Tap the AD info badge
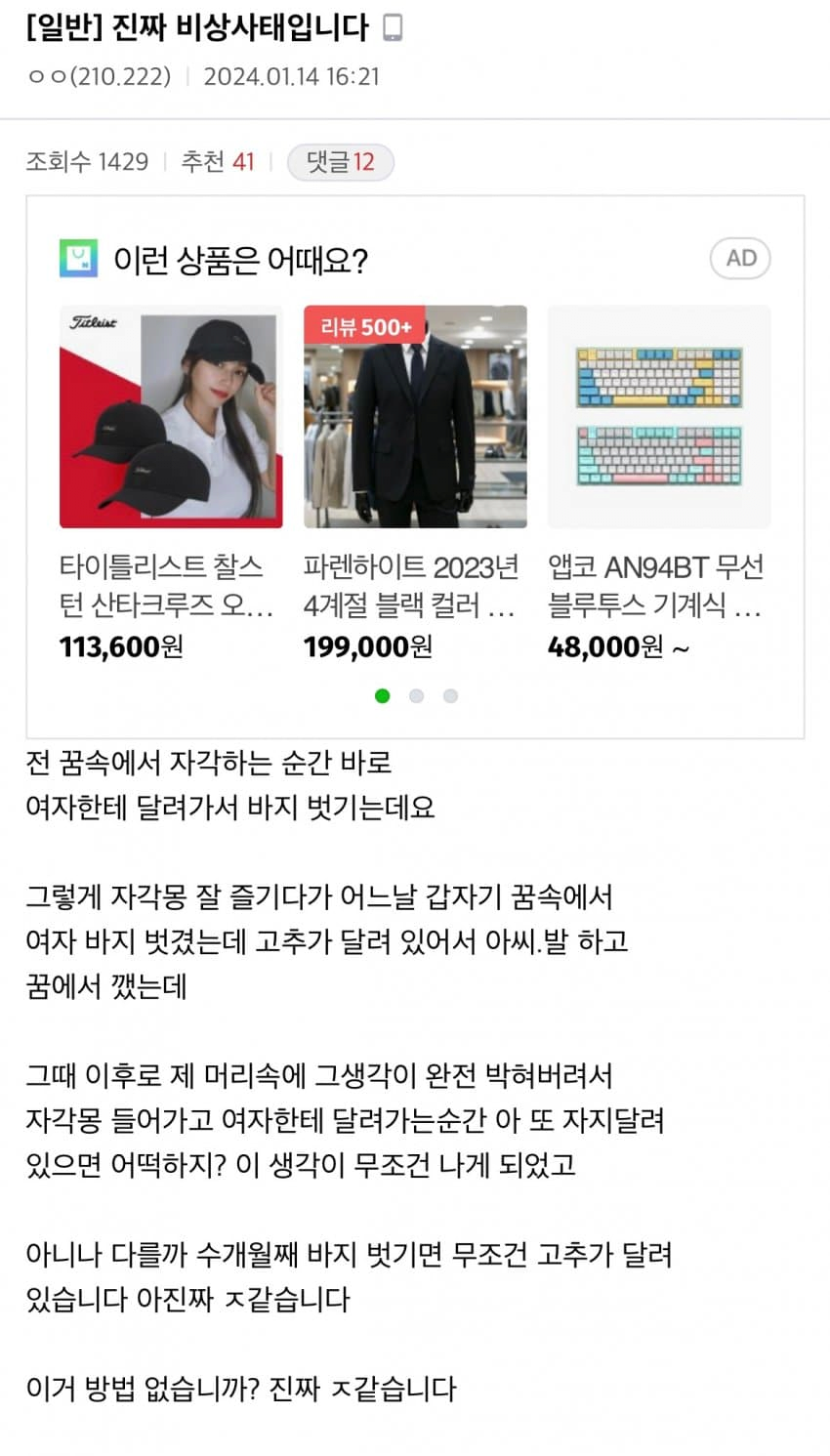Viewport: 830px width, 1456px height. coord(740,259)
